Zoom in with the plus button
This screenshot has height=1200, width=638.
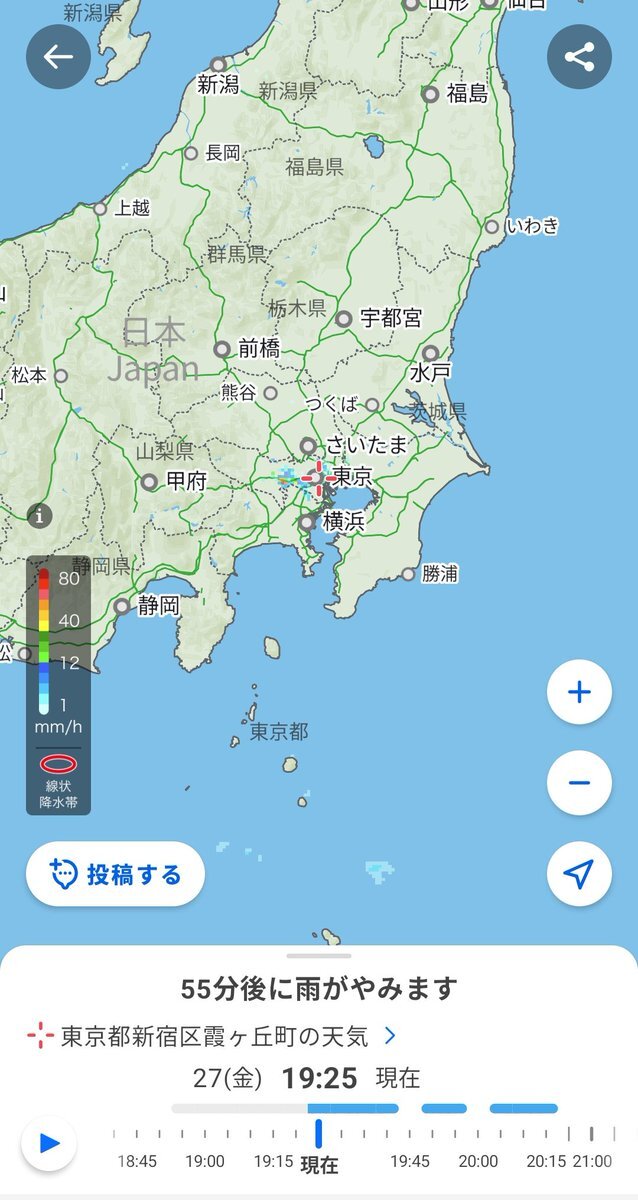579,692
